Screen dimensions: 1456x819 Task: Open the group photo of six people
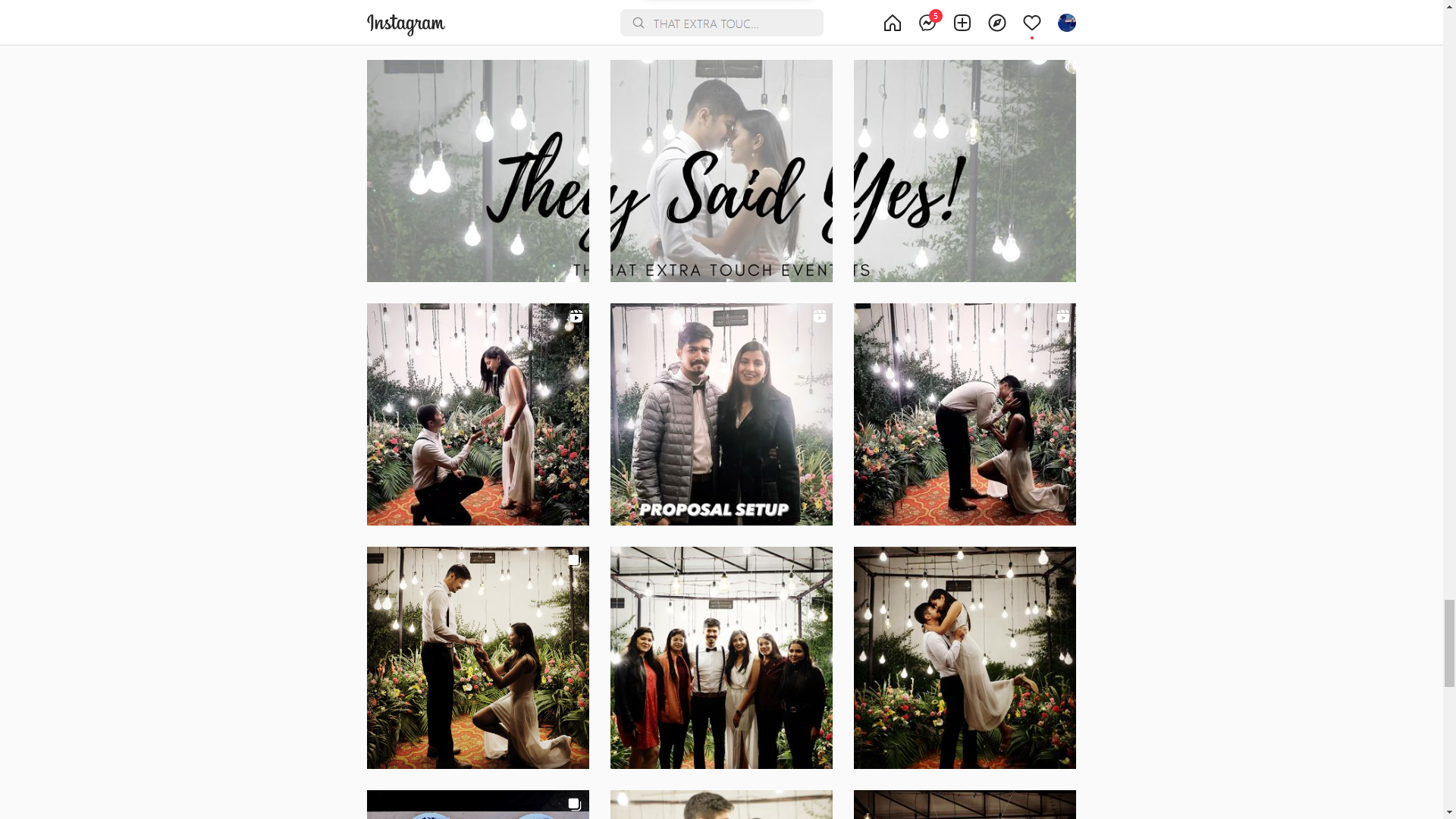[x=720, y=657]
